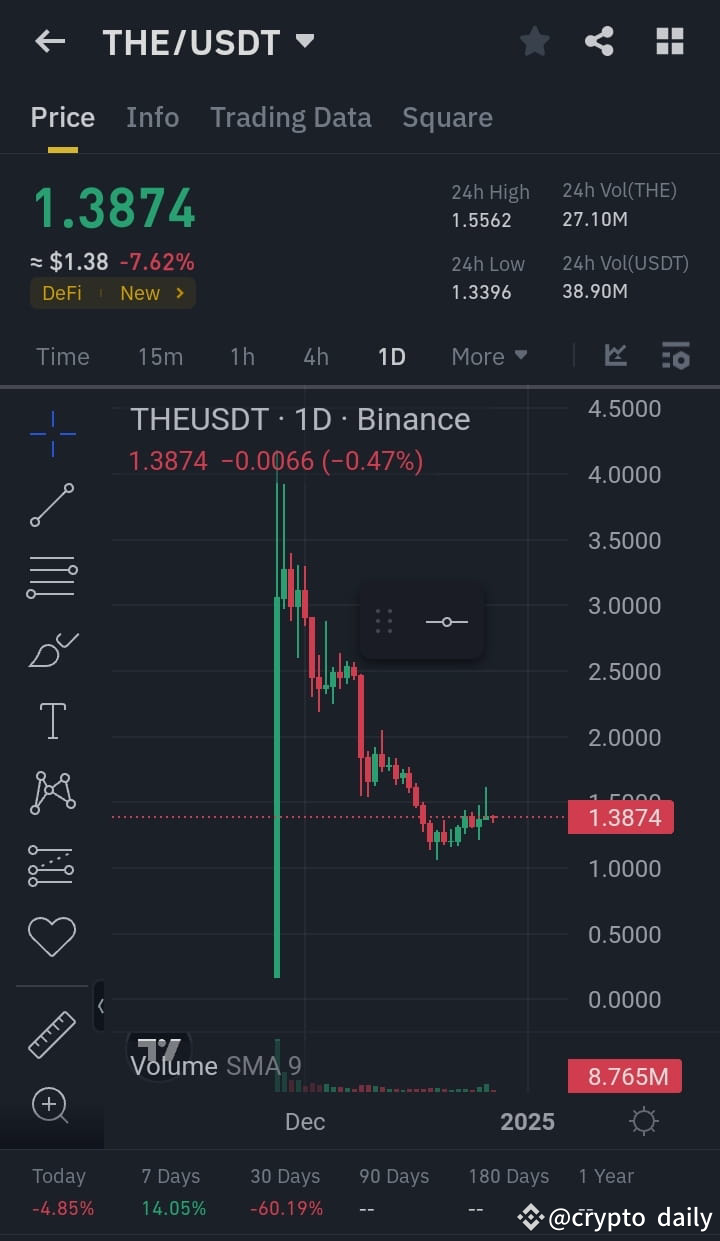Select the text annotation tool

point(52,720)
